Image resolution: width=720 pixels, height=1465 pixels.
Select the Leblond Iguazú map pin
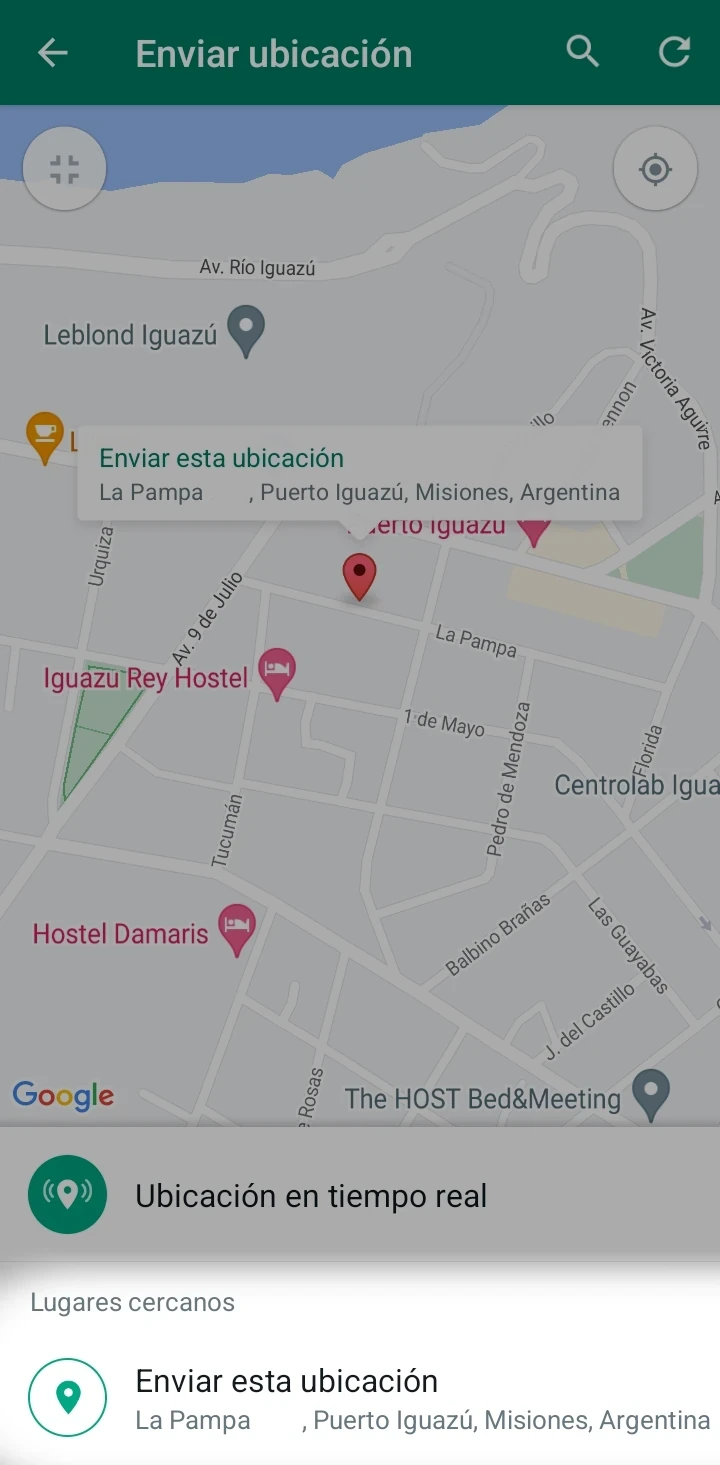[246, 331]
